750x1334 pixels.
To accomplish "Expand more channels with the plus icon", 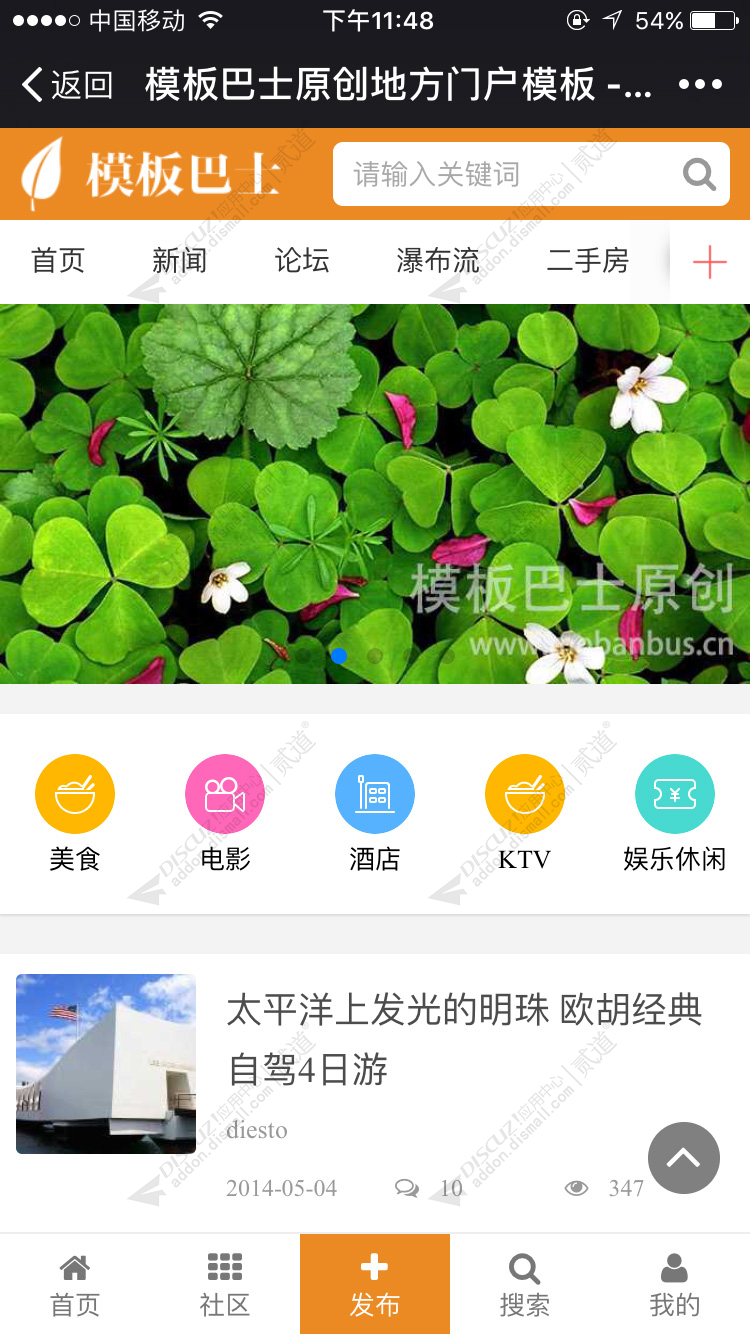I will (710, 262).
